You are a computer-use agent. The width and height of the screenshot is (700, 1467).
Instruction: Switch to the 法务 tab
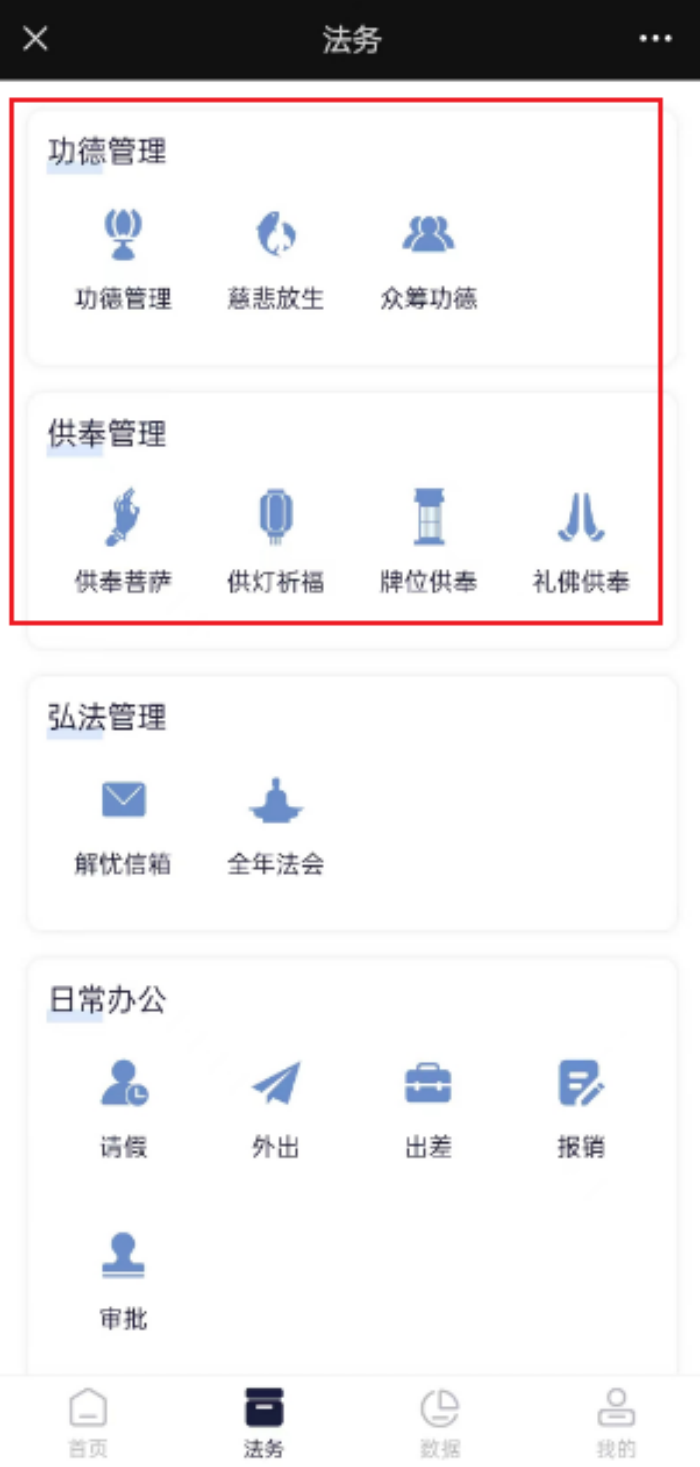pyautogui.click(x=264, y=1421)
